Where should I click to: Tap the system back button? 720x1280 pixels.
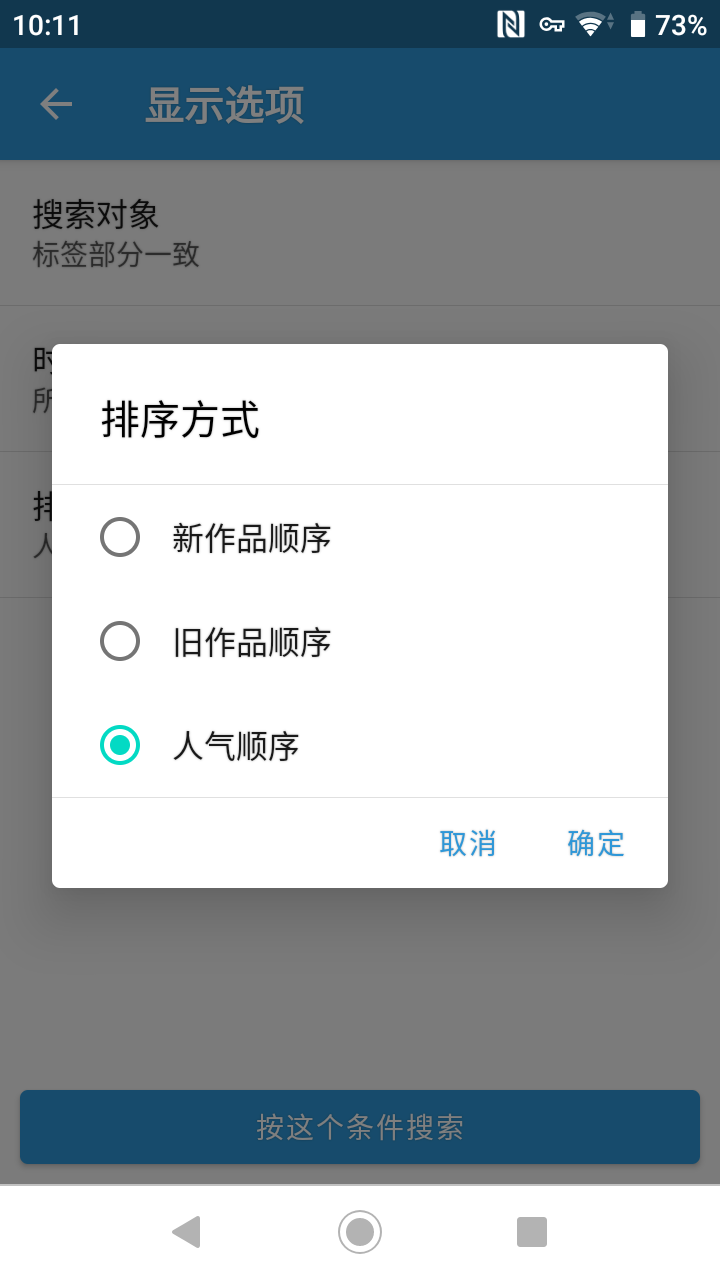[186, 1231]
